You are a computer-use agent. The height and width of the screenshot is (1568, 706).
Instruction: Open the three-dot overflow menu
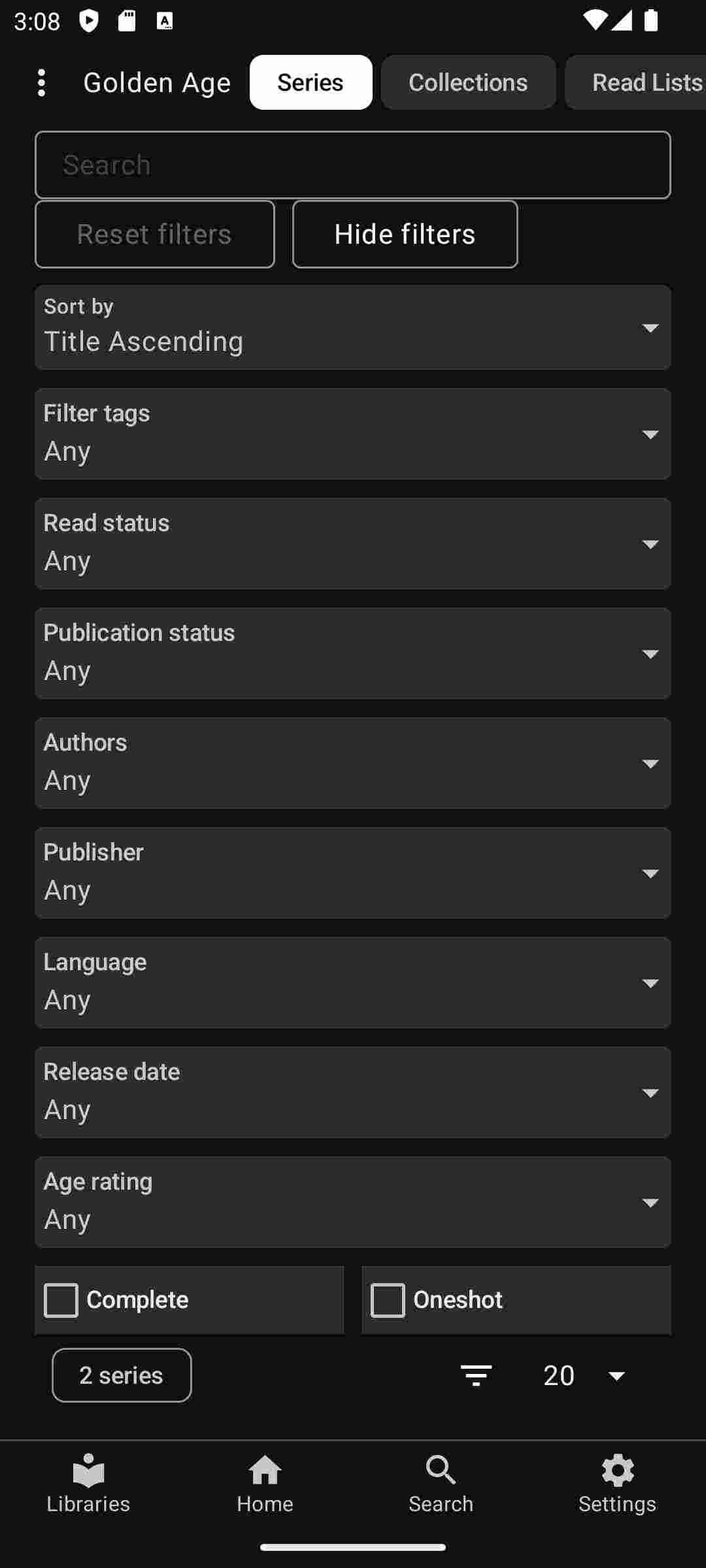41,82
